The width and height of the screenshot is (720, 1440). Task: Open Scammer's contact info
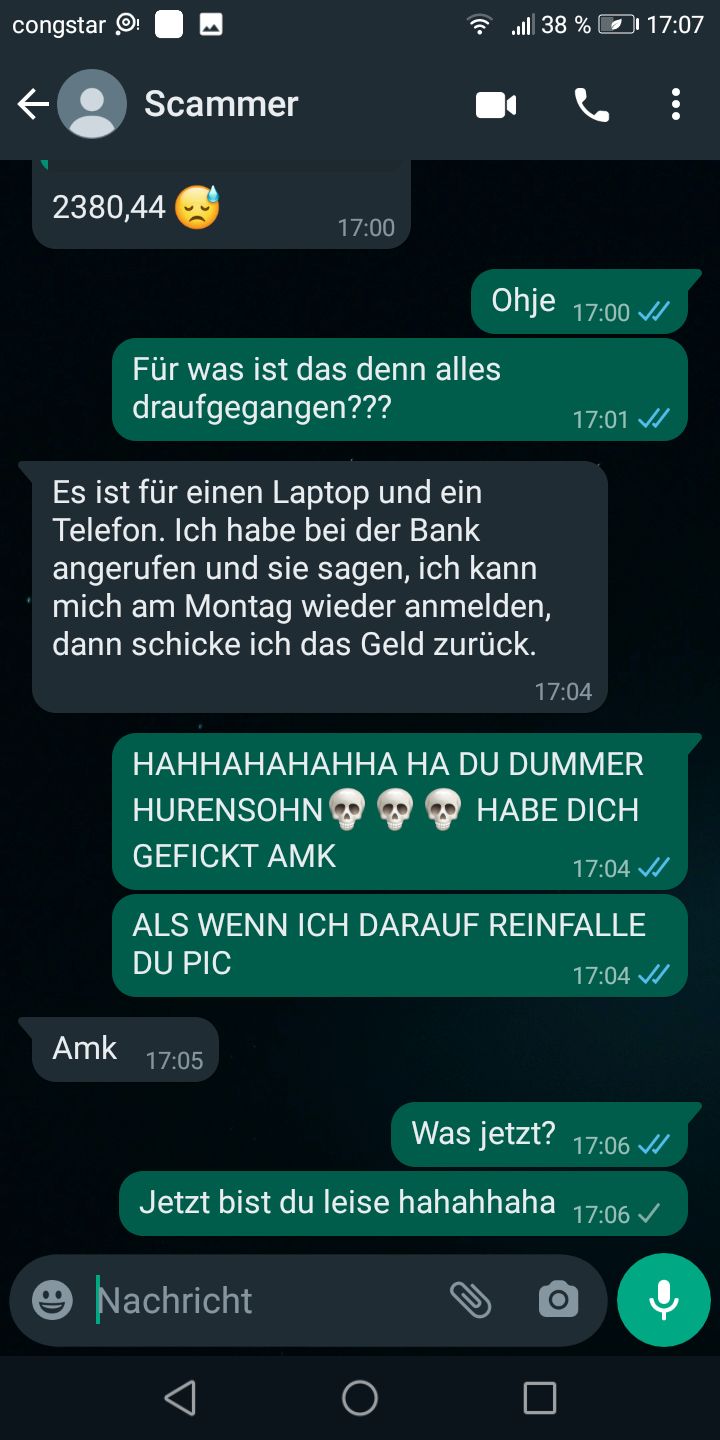(x=222, y=104)
